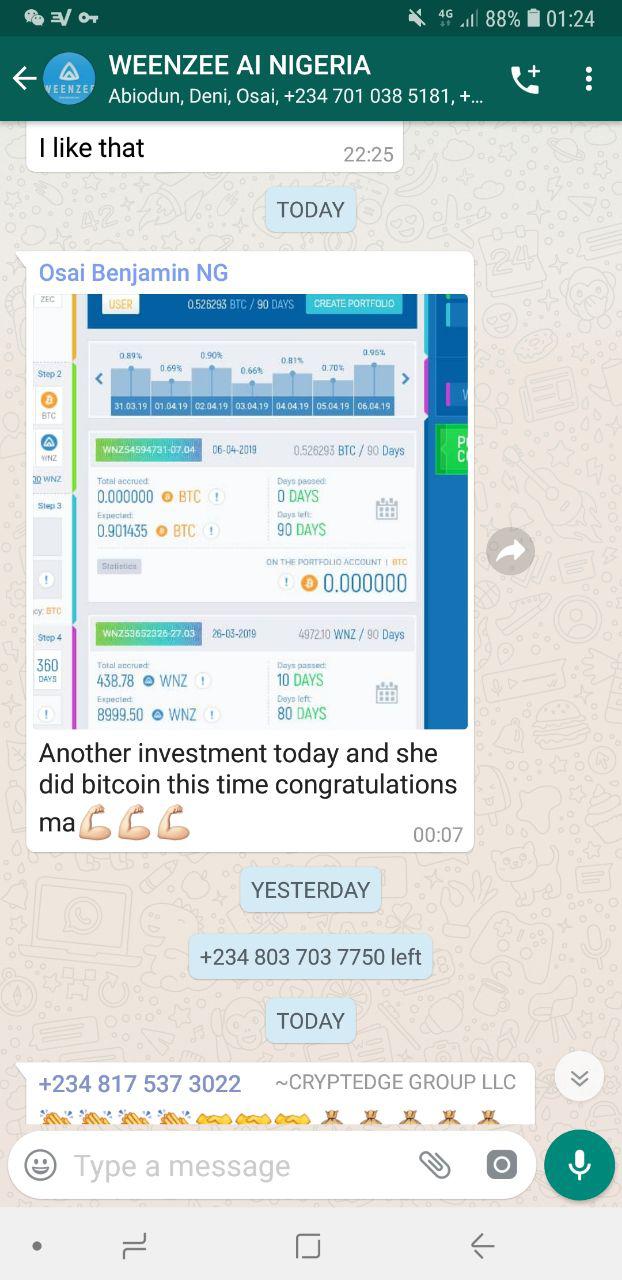
Task: Forward the image from Osai Benjamin
Action: 510,551
